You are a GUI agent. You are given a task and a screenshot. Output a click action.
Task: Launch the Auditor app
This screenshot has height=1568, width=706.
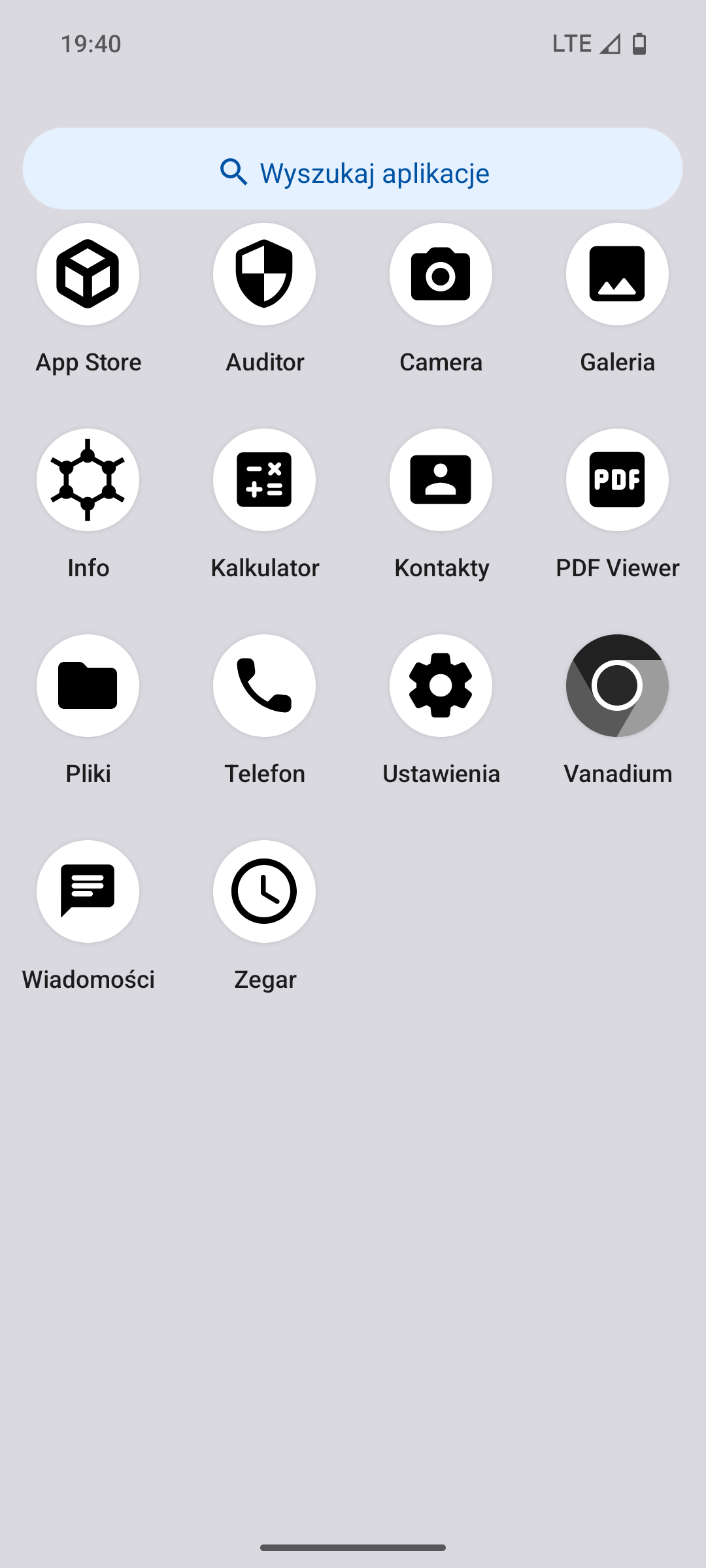(x=265, y=274)
